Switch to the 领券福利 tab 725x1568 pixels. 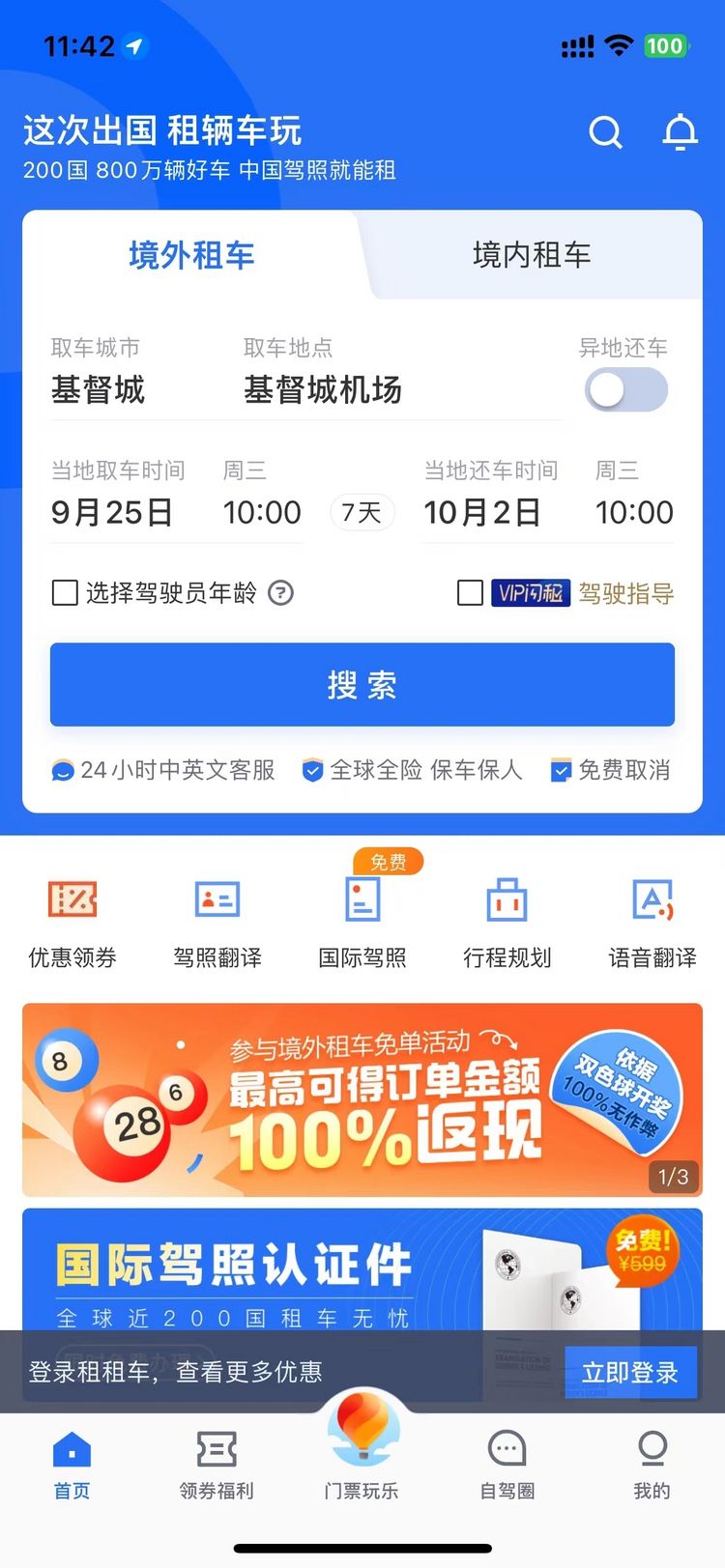pyautogui.click(x=217, y=1465)
